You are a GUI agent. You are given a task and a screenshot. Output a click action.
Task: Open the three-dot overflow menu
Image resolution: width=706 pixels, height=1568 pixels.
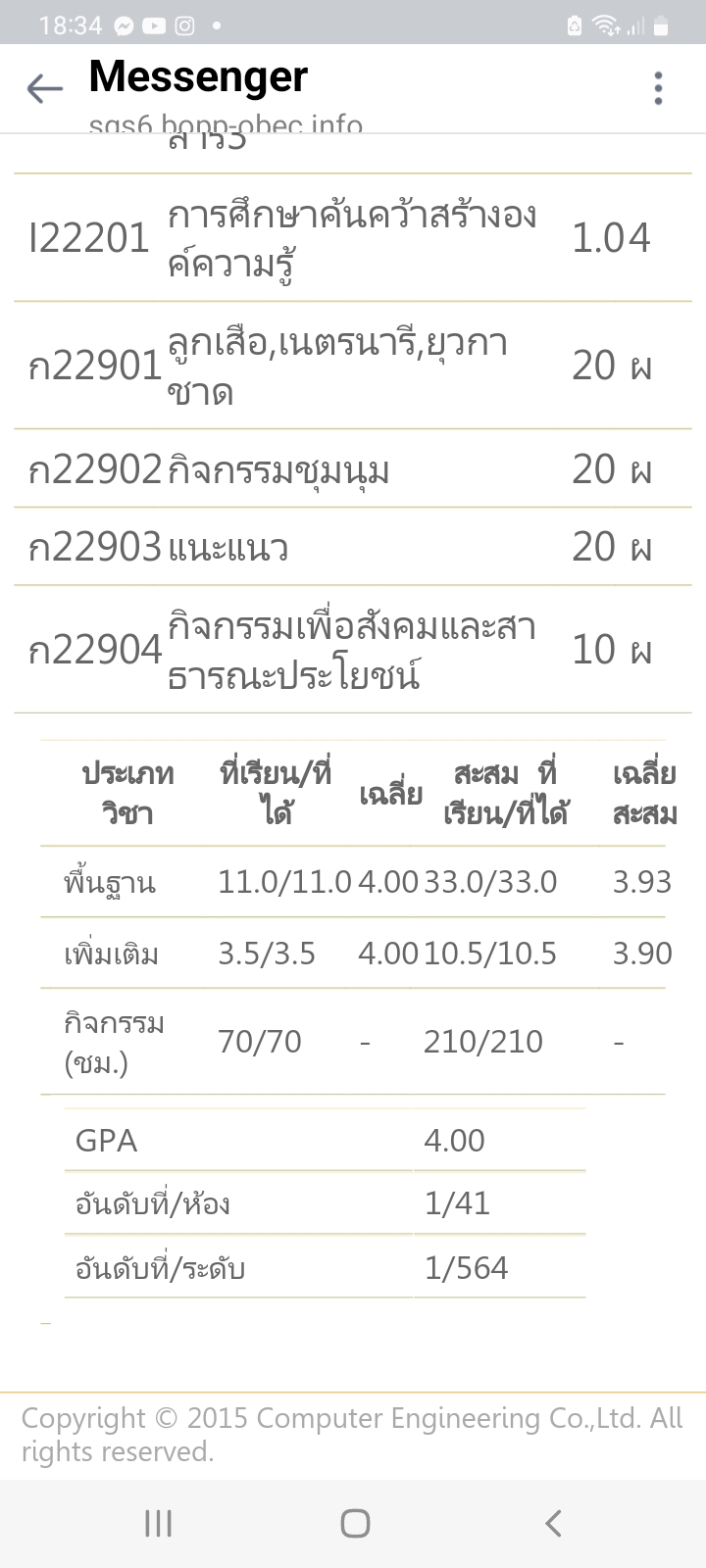658,88
